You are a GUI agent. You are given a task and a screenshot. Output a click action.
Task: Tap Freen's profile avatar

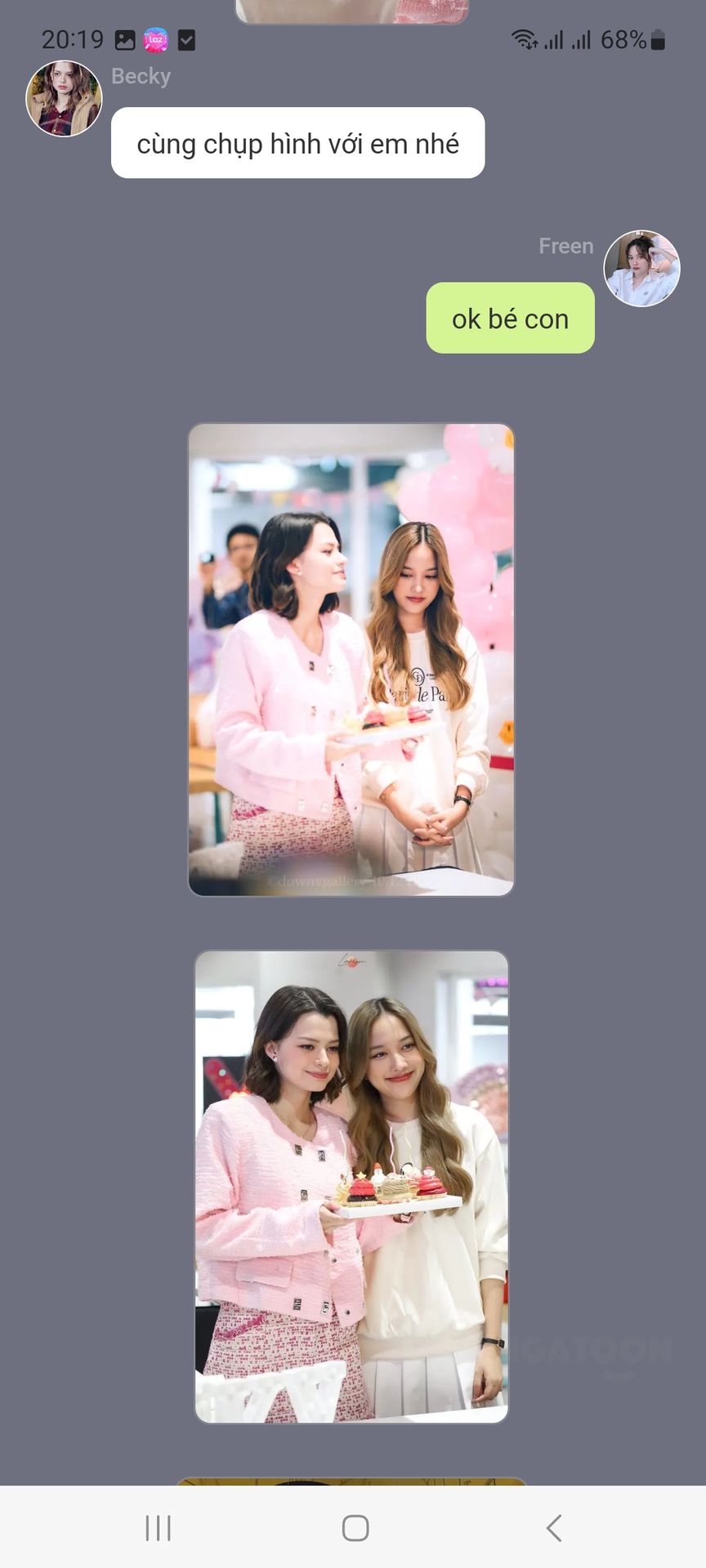(641, 268)
